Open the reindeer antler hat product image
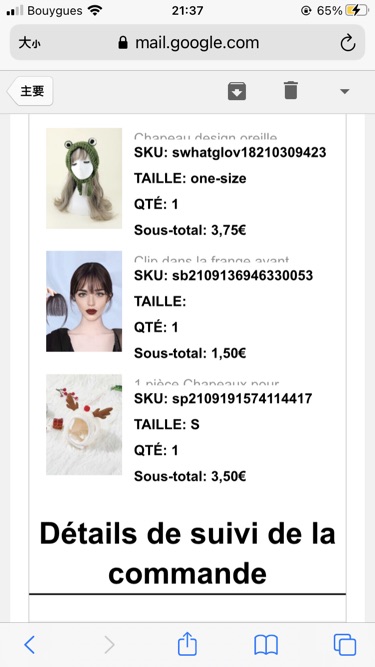375x667 pixels. click(x=84, y=425)
